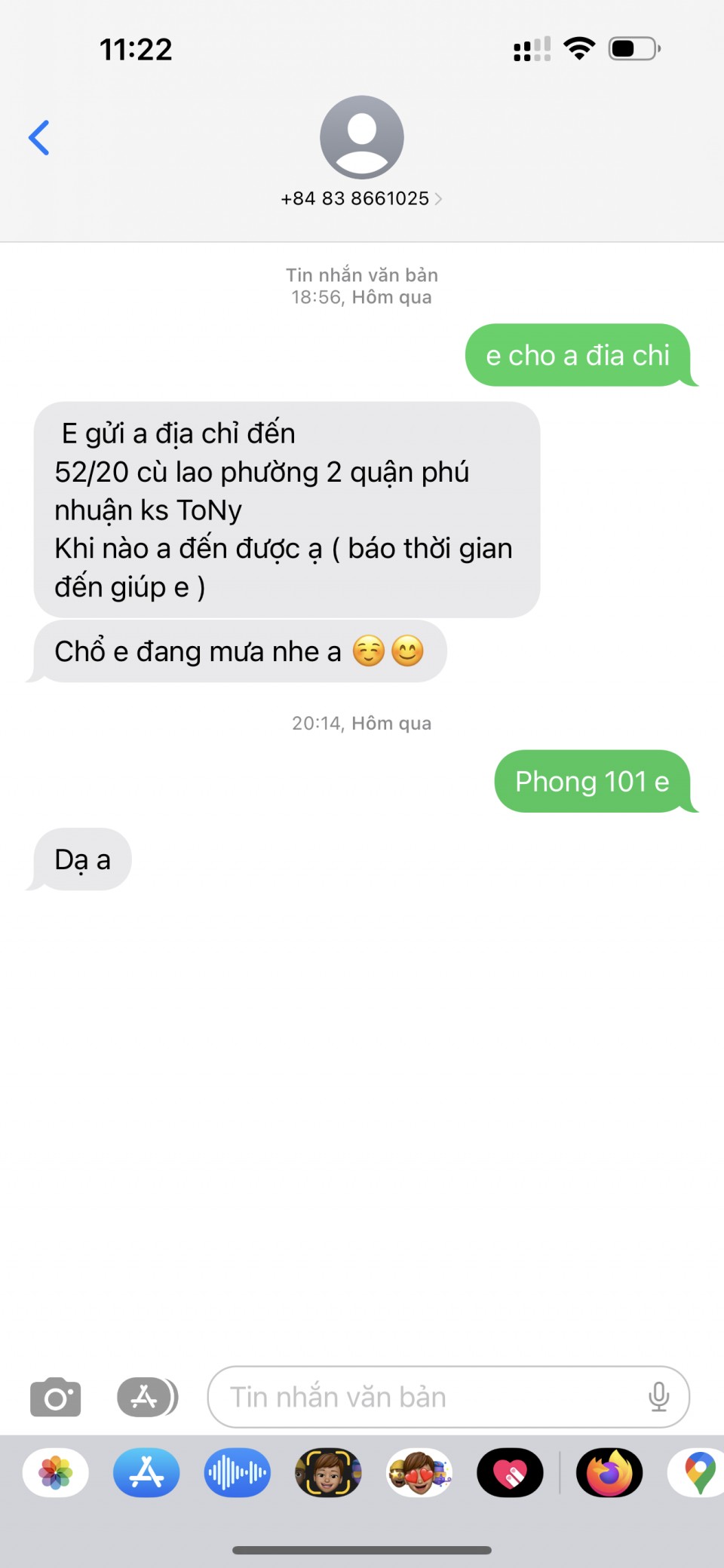Open the Digital Touch heart app
Image resolution: width=724 pixels, height=1568 pixels.
pyautogui.click(x=510, y=1472)
